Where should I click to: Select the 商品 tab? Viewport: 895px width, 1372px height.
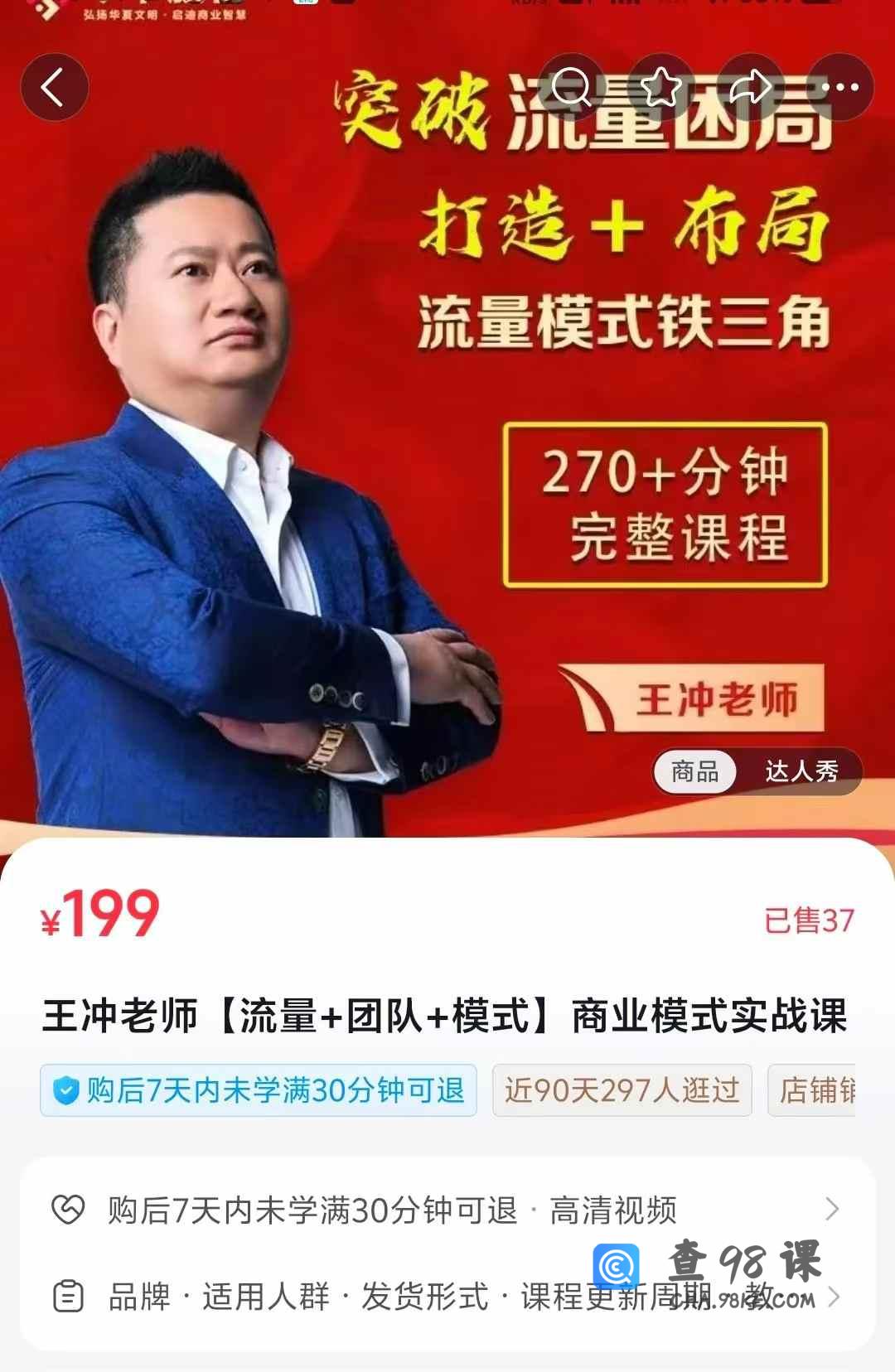(x=694, y=771)
